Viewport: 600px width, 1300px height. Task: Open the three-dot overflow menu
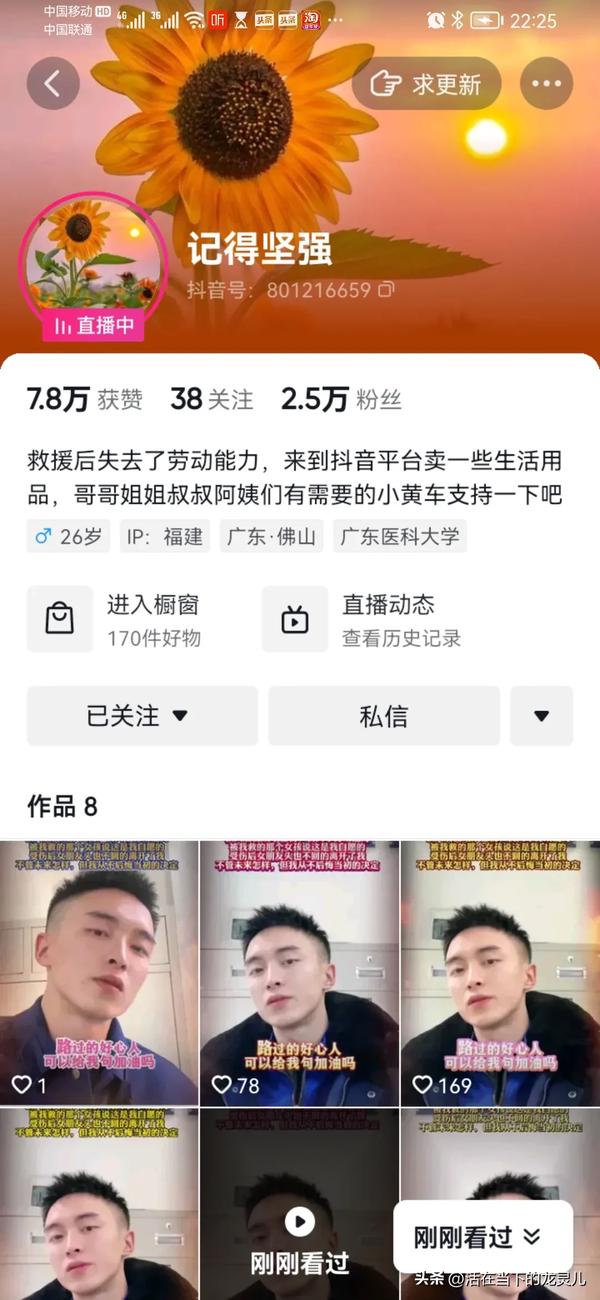[x=546, y=84]
